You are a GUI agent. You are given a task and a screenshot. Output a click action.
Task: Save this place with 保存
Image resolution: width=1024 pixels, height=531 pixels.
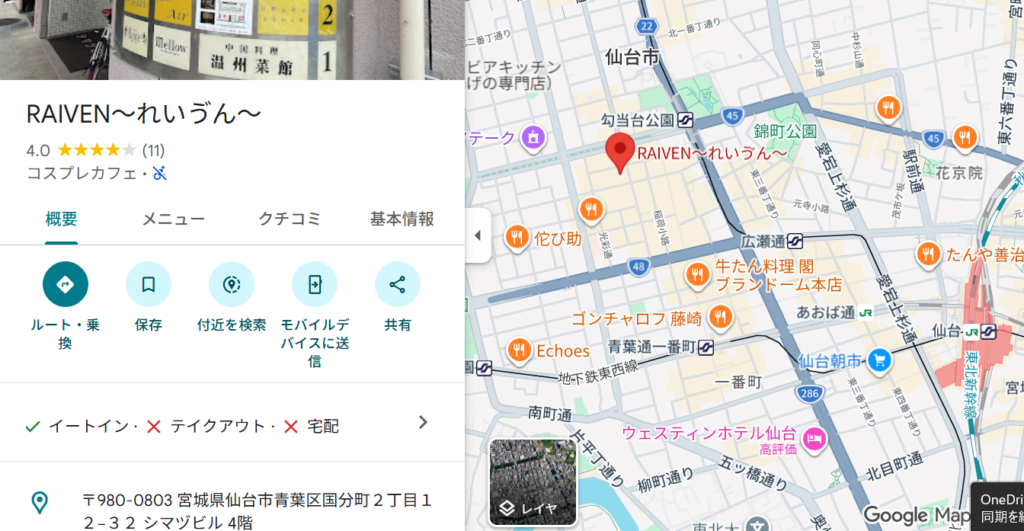148,285
